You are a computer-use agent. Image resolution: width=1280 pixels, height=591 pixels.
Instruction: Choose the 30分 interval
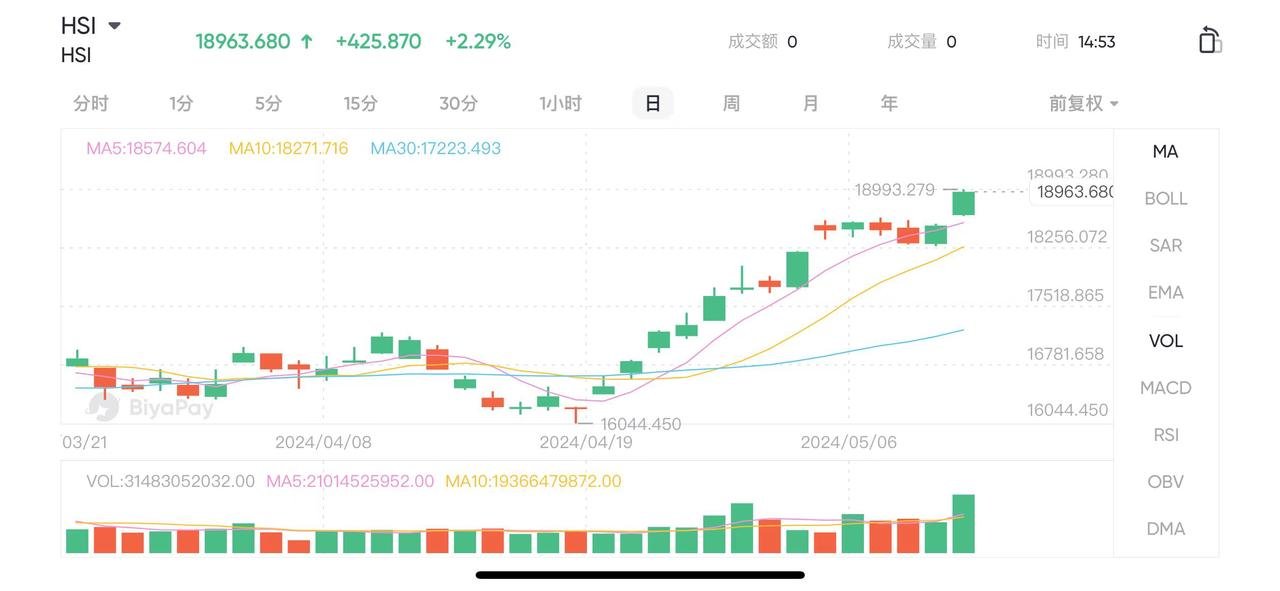coord(458,103)
